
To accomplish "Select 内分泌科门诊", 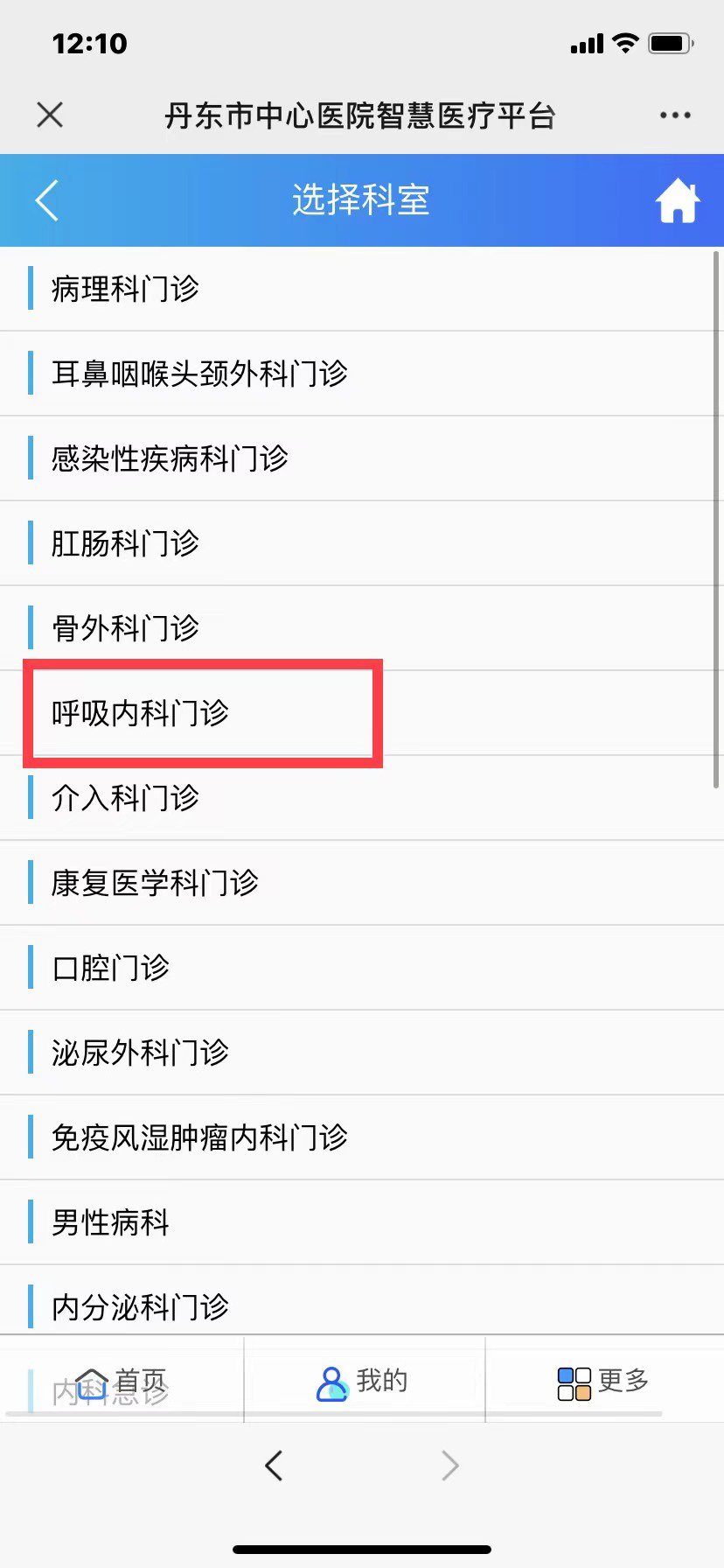I will pos(141,1307).
